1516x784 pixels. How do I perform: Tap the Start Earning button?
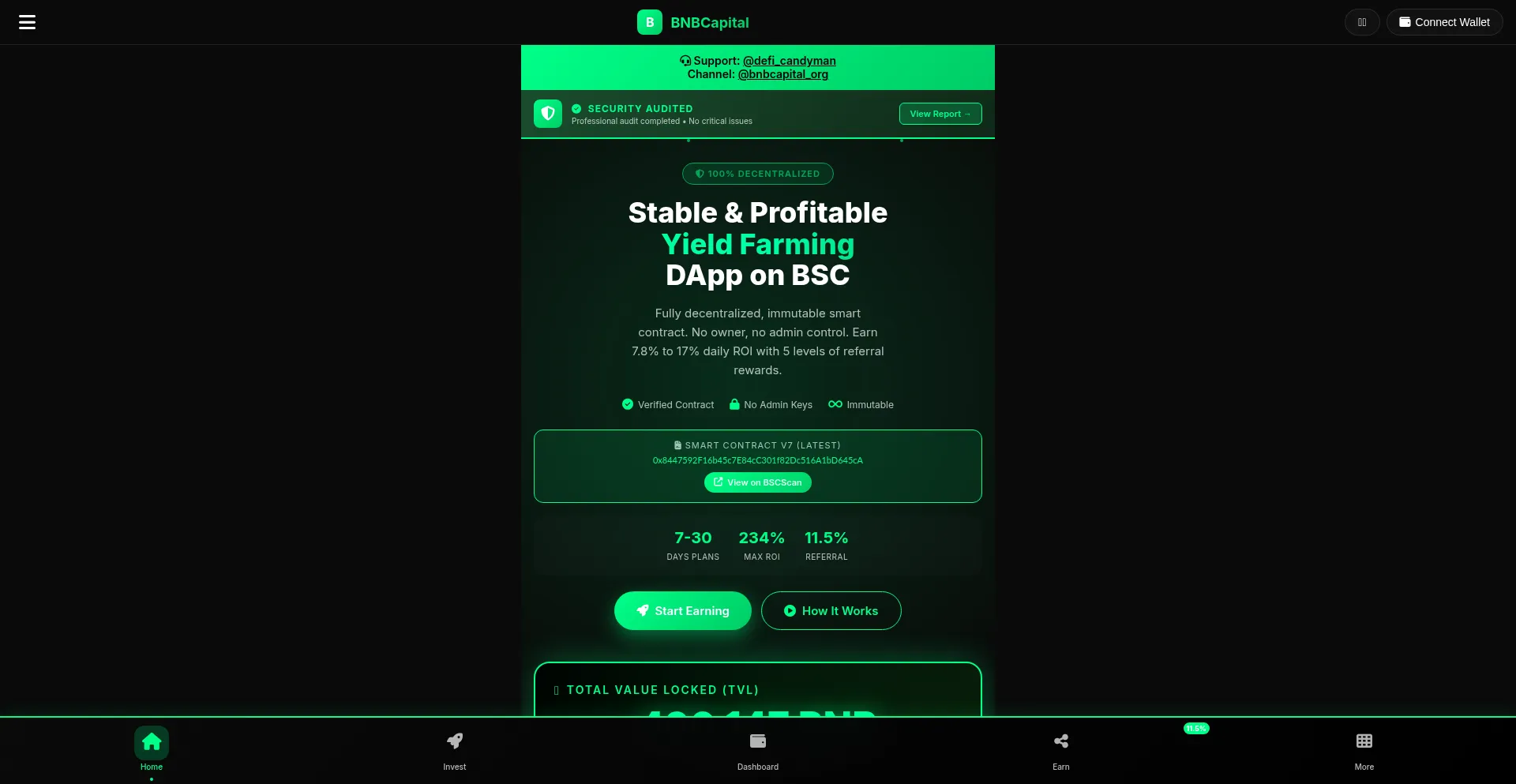682,611
